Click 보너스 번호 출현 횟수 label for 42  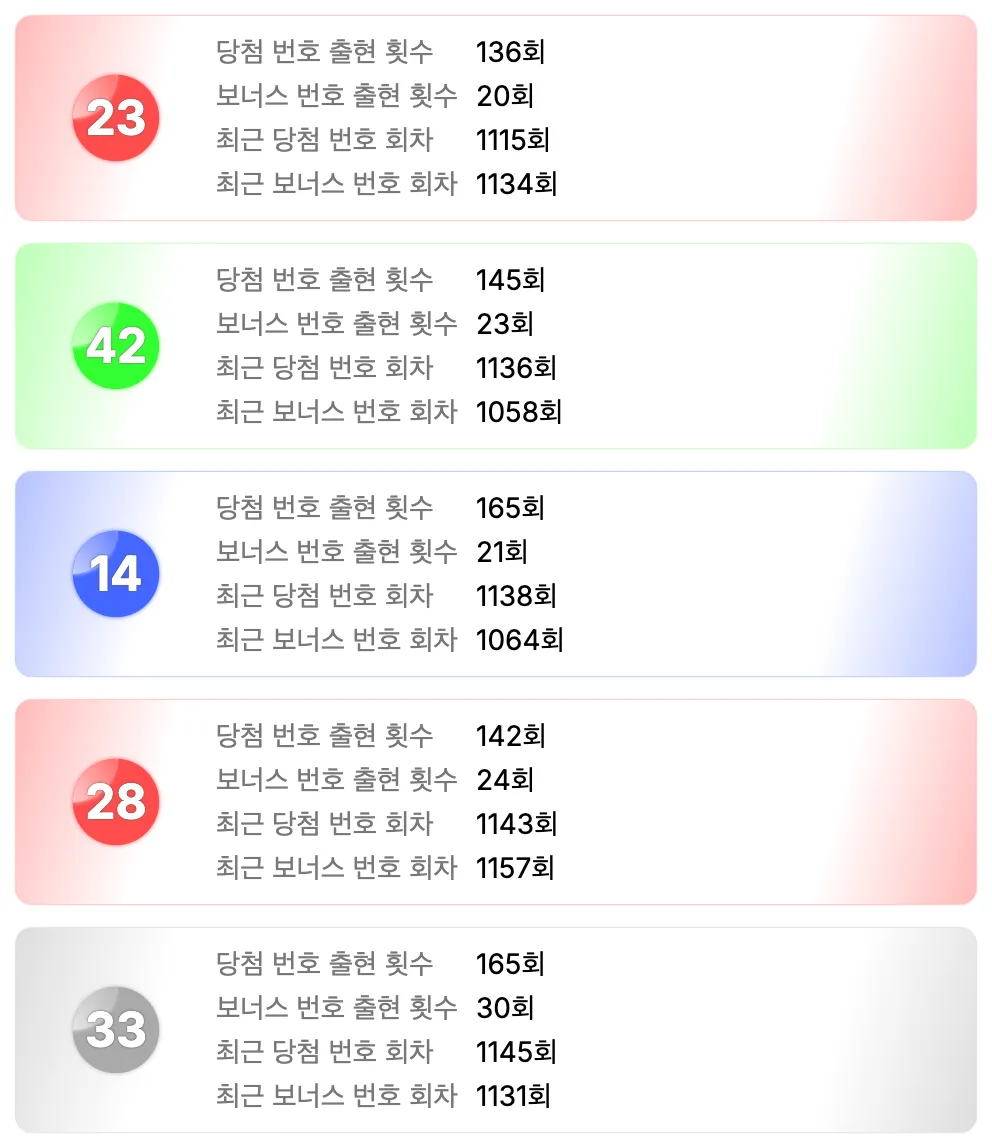coord(336,324)
